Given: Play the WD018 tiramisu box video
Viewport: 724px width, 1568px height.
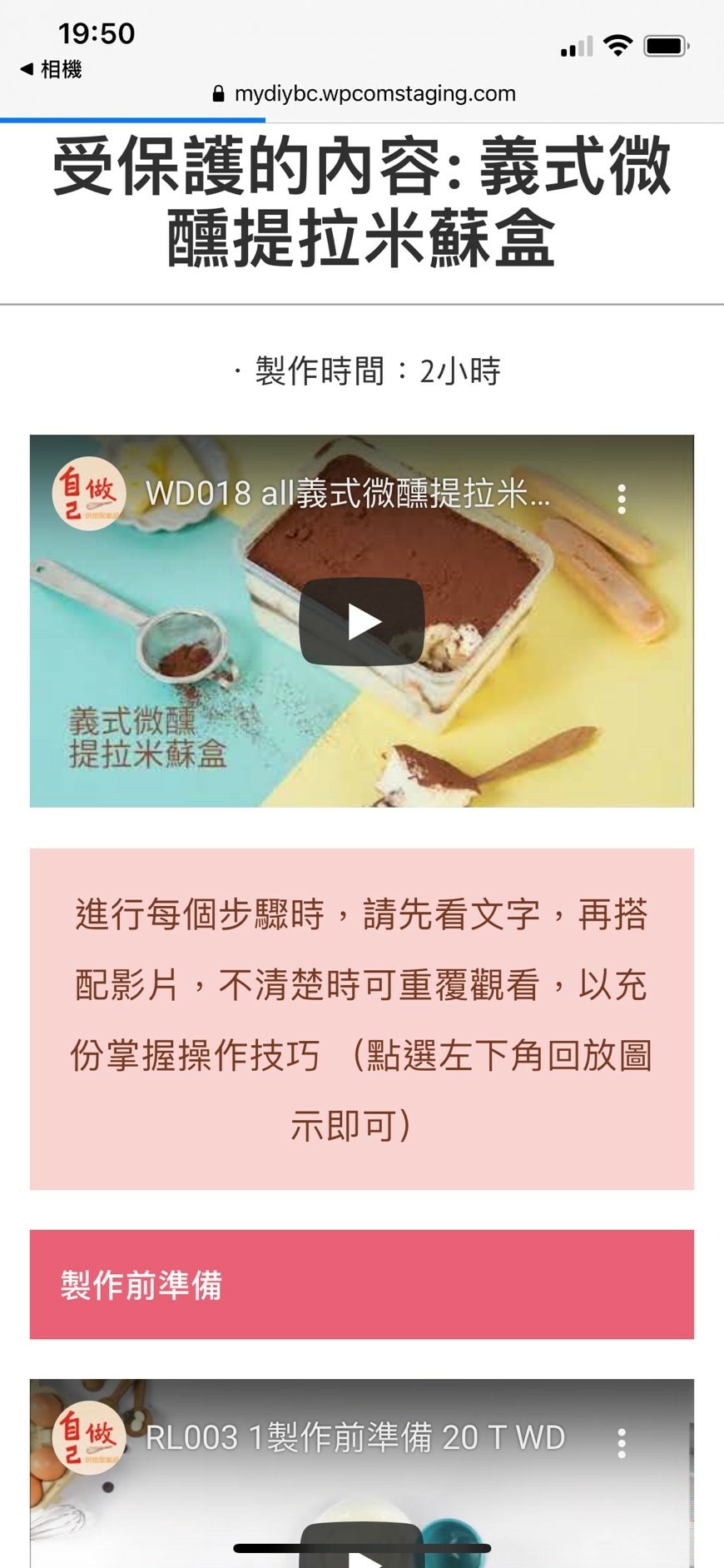Looking at the screenshot, I should 361,622.
